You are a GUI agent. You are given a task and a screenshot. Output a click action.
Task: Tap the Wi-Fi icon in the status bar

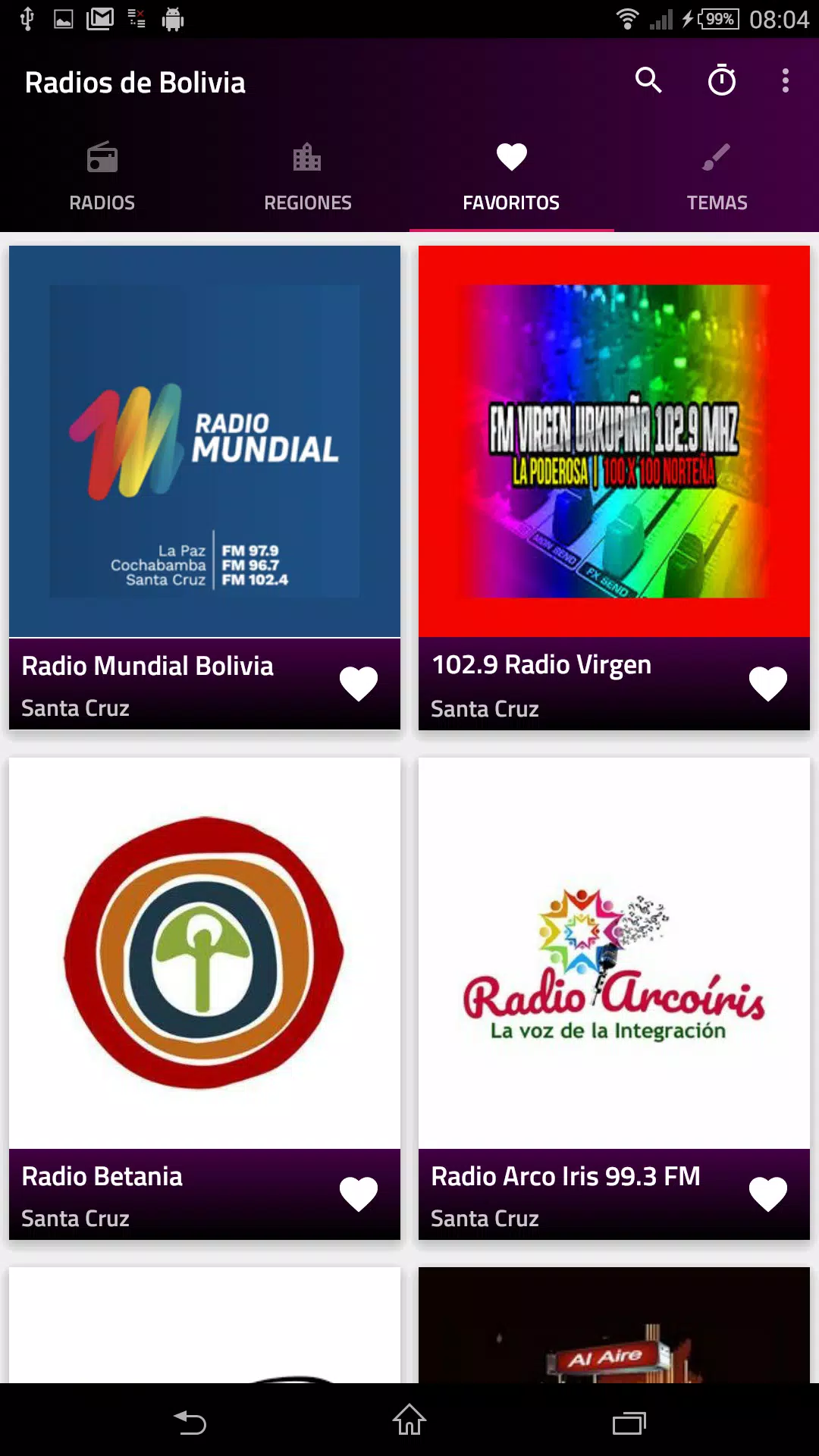coord(628,20)
